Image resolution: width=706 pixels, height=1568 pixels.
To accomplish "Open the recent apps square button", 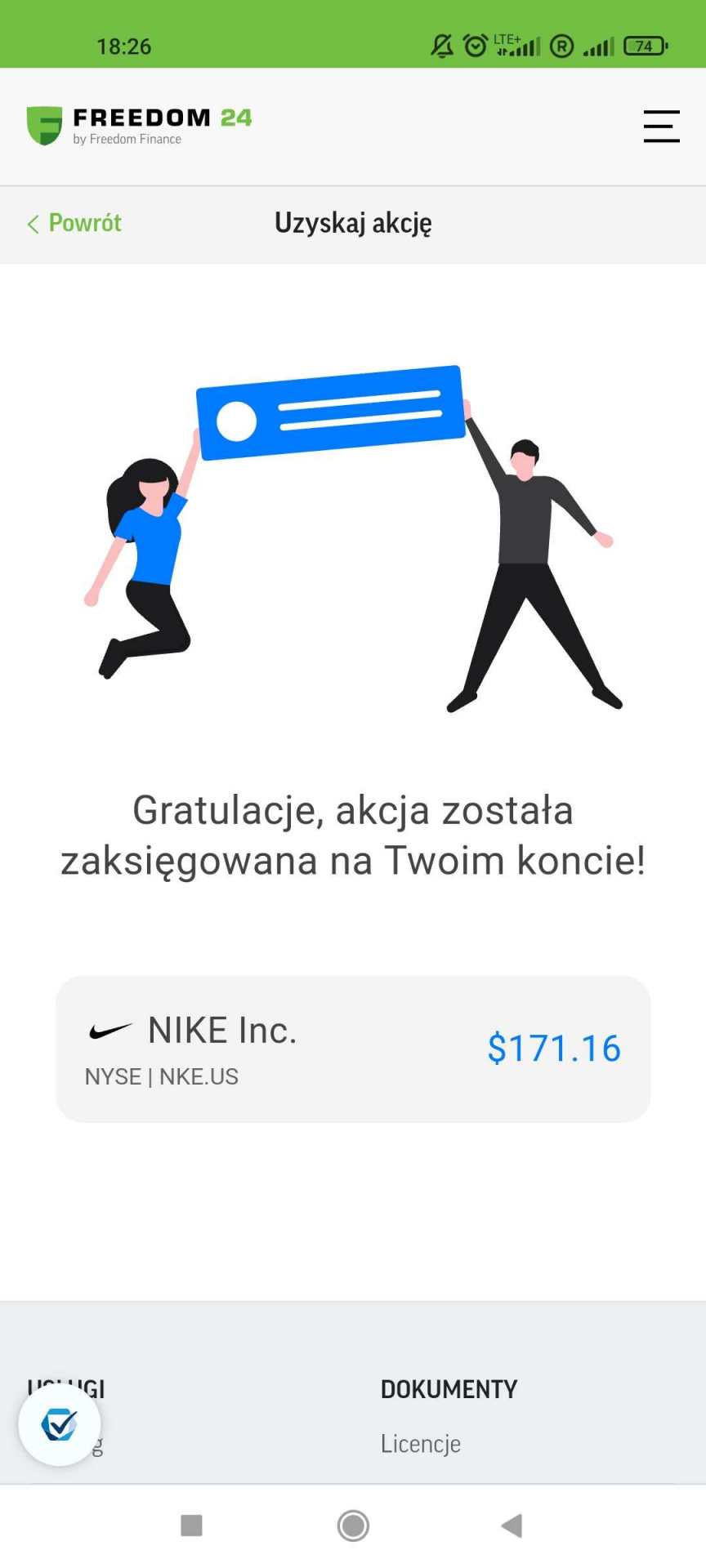I will pos(191,1528).
